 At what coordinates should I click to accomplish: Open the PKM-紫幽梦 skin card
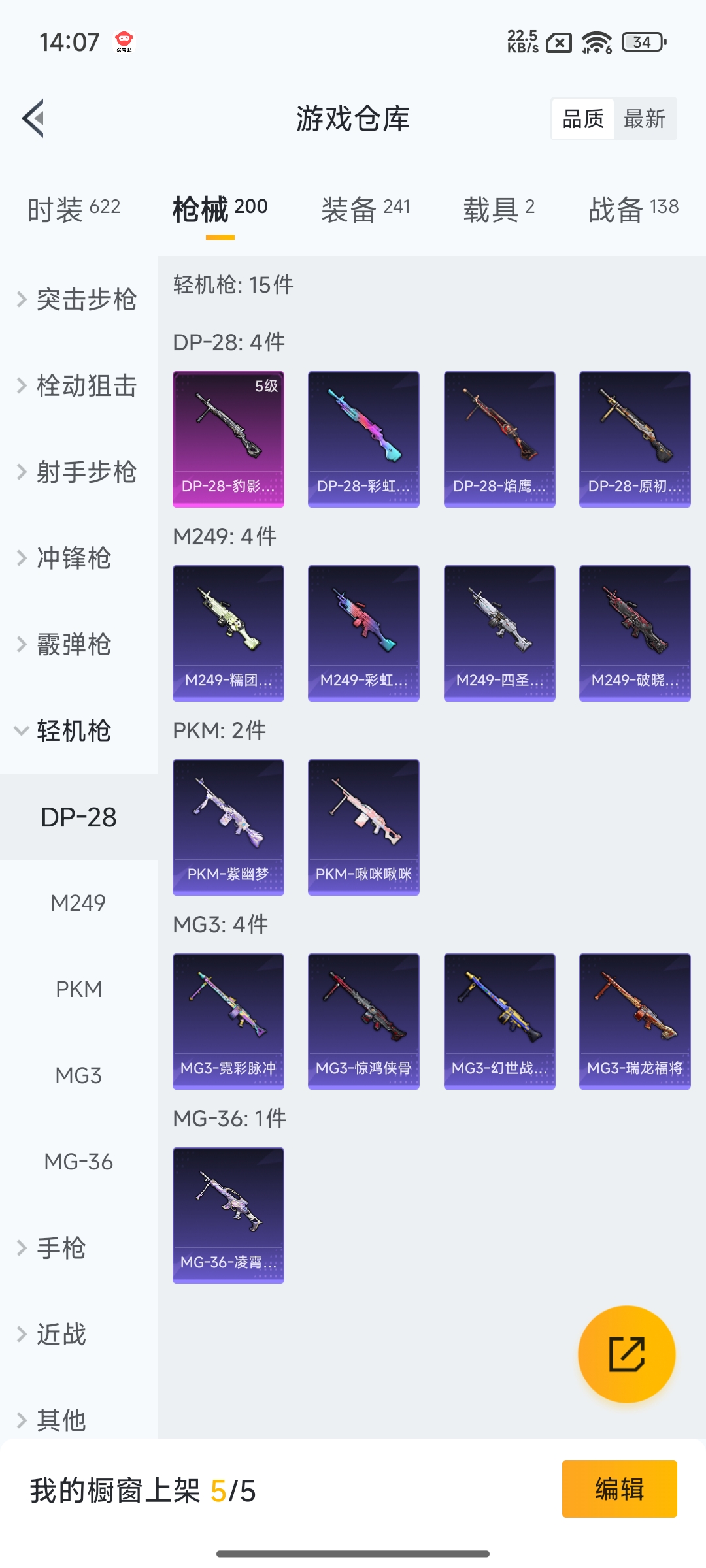(x=228, y=827)
